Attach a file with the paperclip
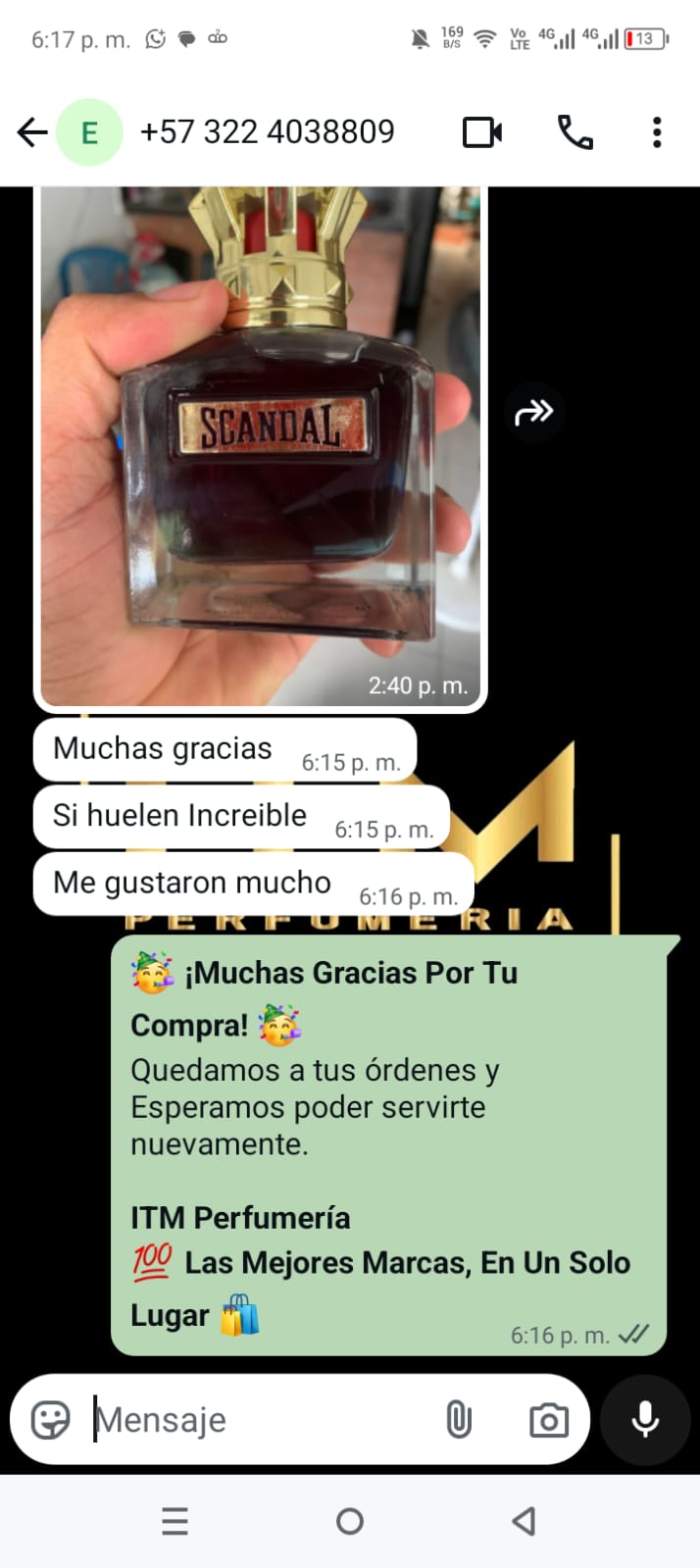The width and height of the screenshot is (700, 1568). (459, 1419)
